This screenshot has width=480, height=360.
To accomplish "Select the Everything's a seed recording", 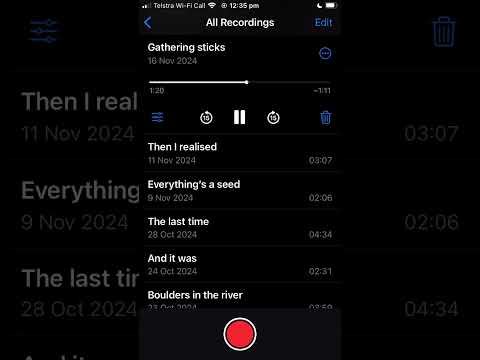I will (240, 191).
